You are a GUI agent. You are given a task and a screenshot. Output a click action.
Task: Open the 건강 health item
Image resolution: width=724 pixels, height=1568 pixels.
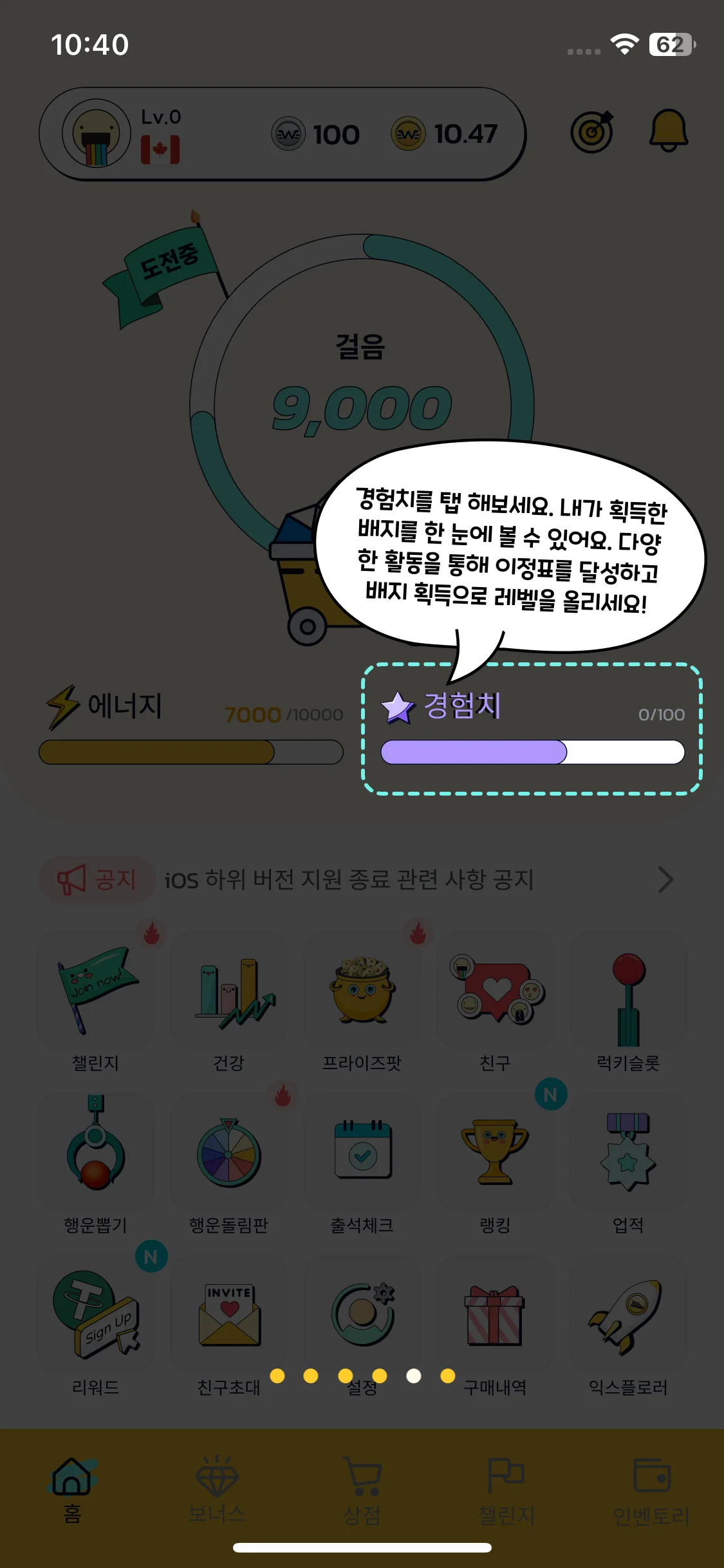(228, 1001)
